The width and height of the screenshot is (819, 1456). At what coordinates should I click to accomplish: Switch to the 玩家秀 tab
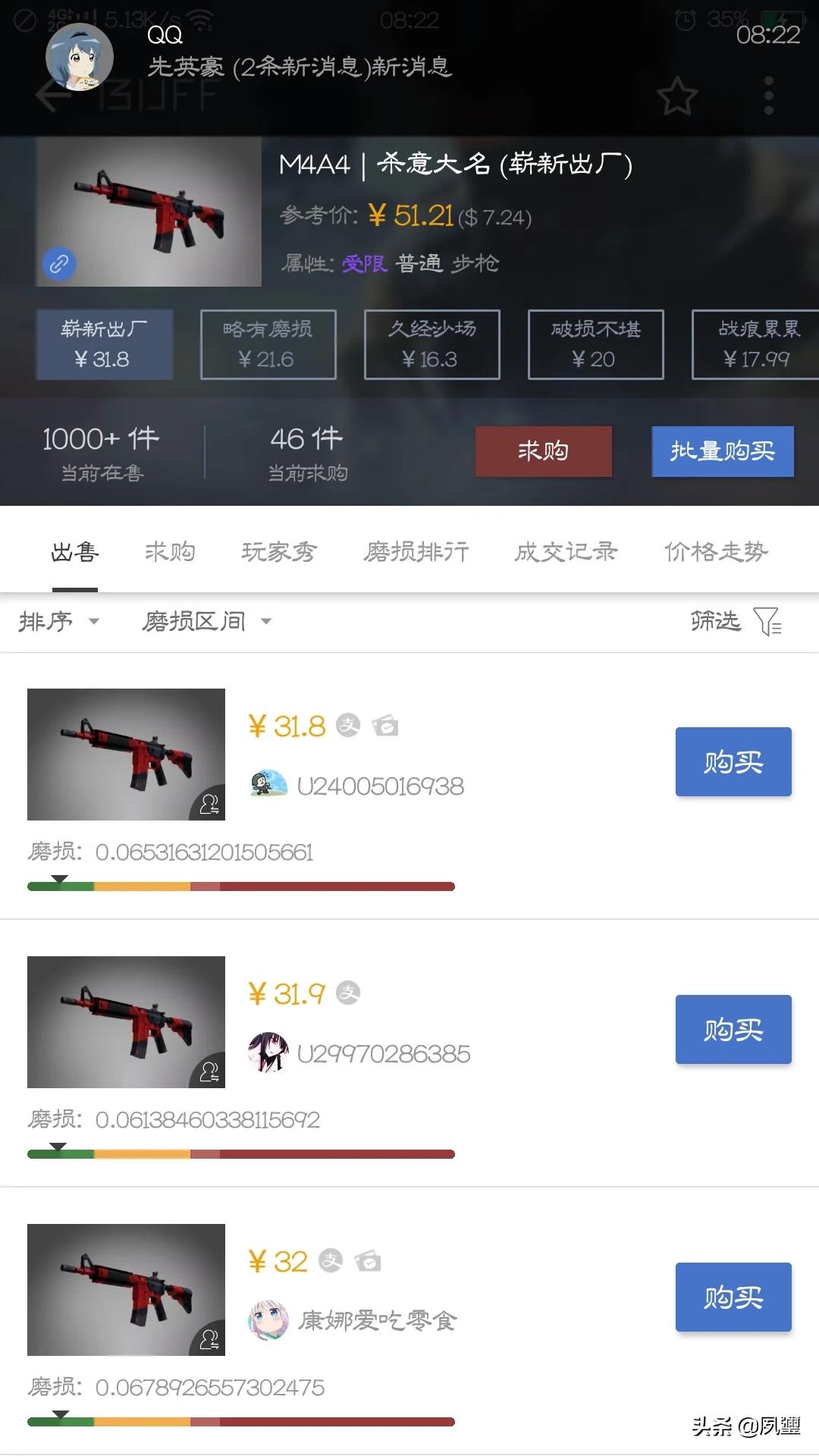(278, 551)
